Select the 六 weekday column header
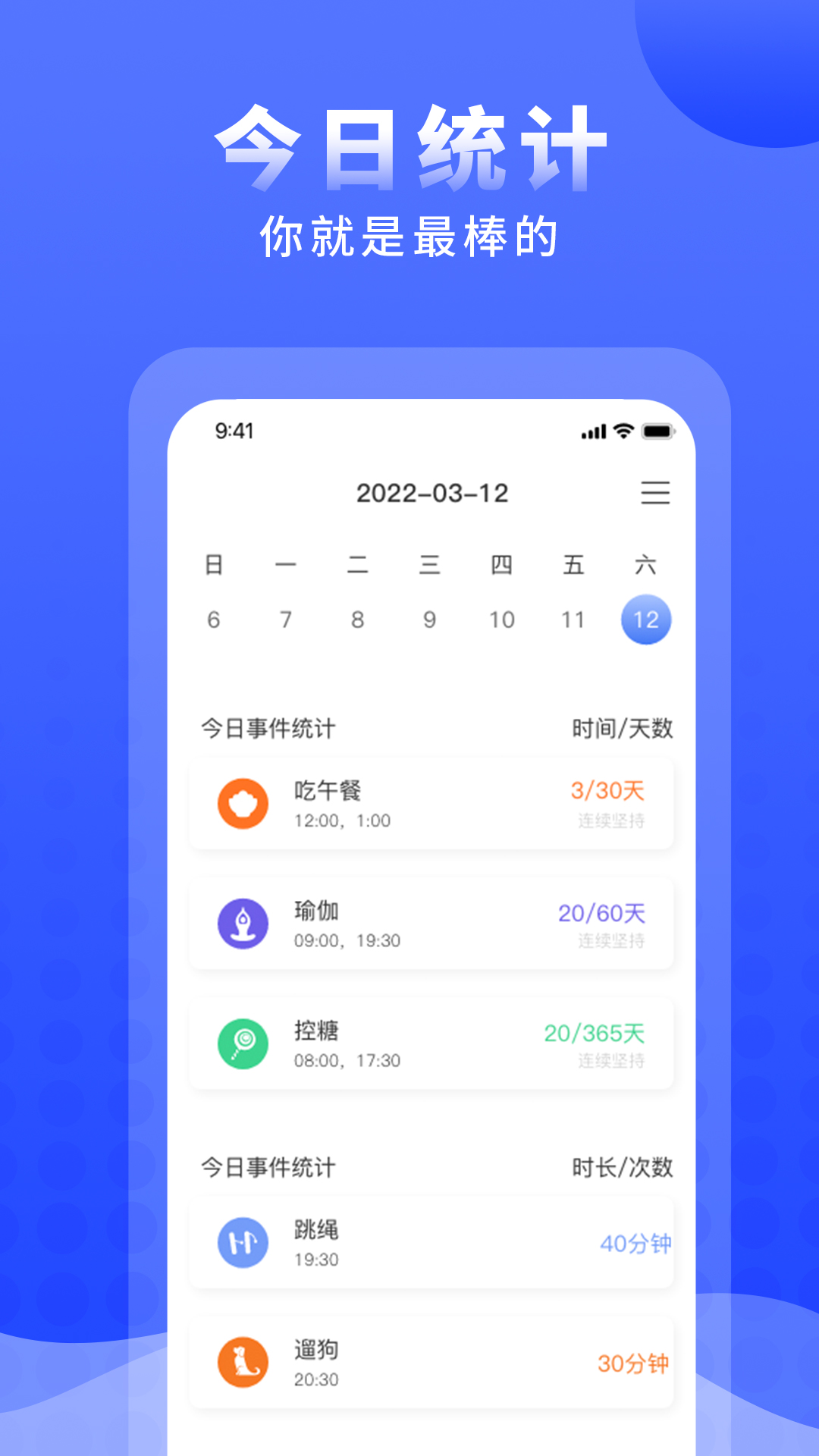Image resolution: width=819 pixels, height=1456 pixels. tap(645, 564)
